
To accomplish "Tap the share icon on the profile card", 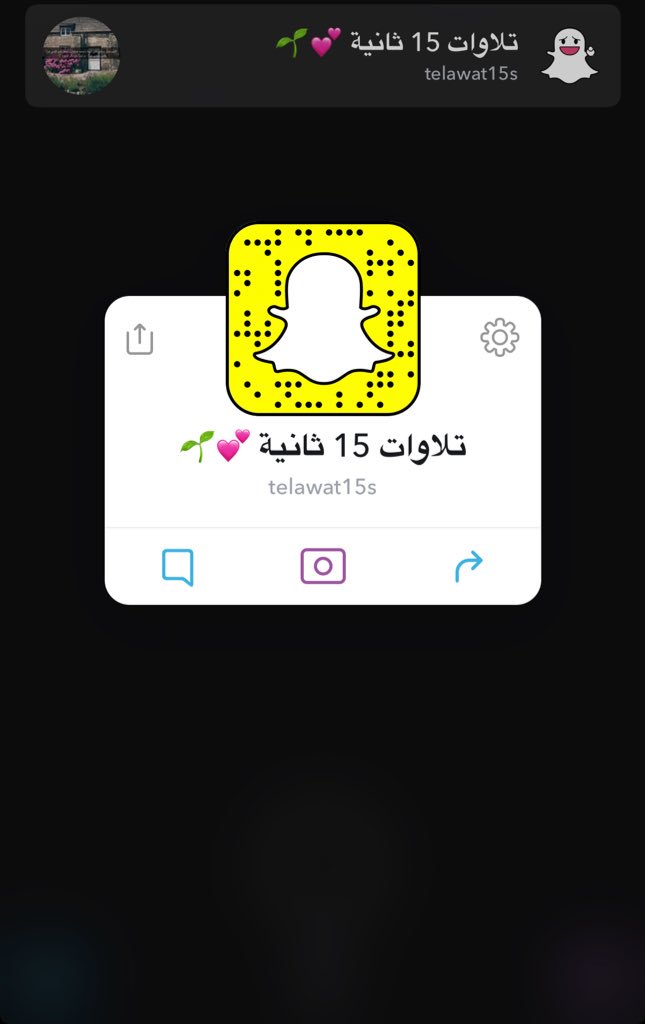I will (x=140, y=339).
